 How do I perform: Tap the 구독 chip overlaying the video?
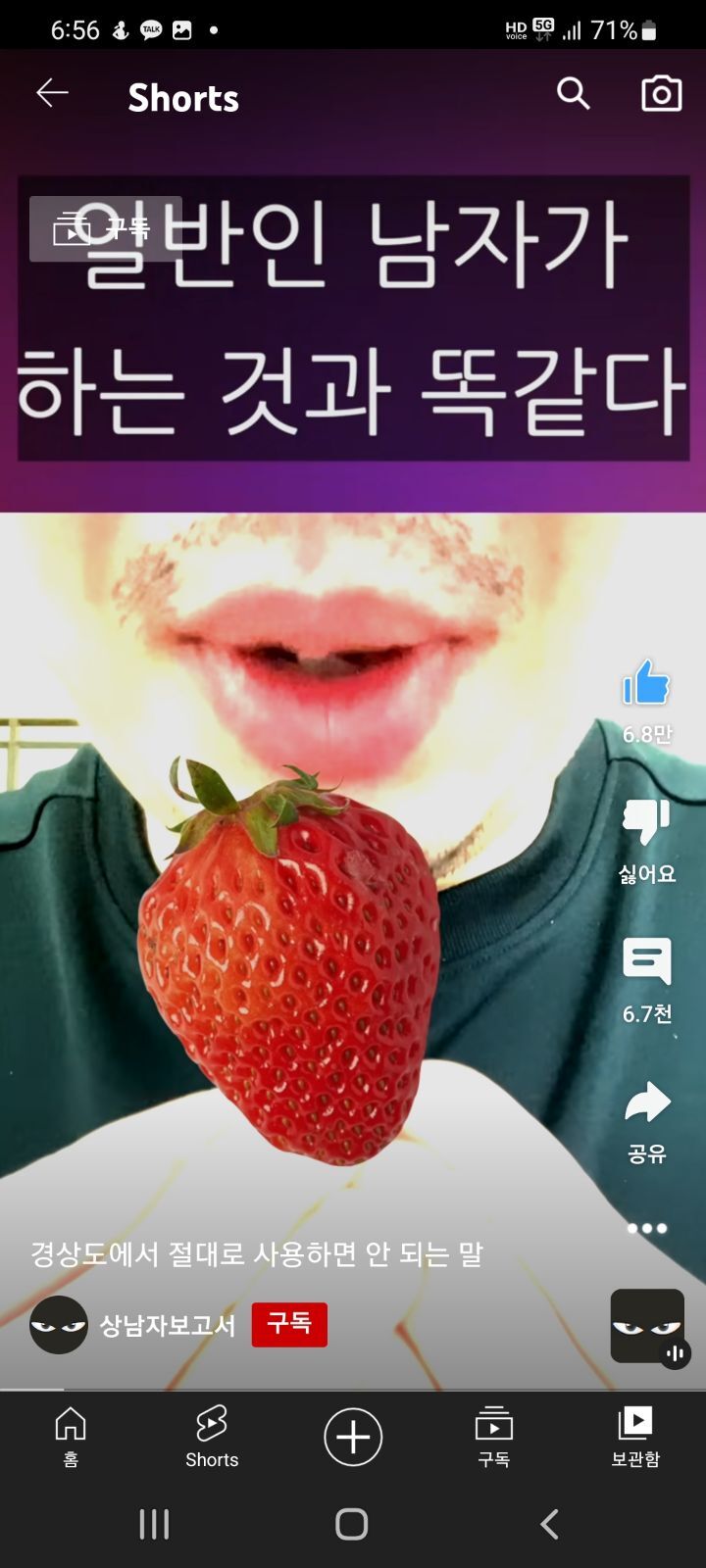[x=105, y=229]
